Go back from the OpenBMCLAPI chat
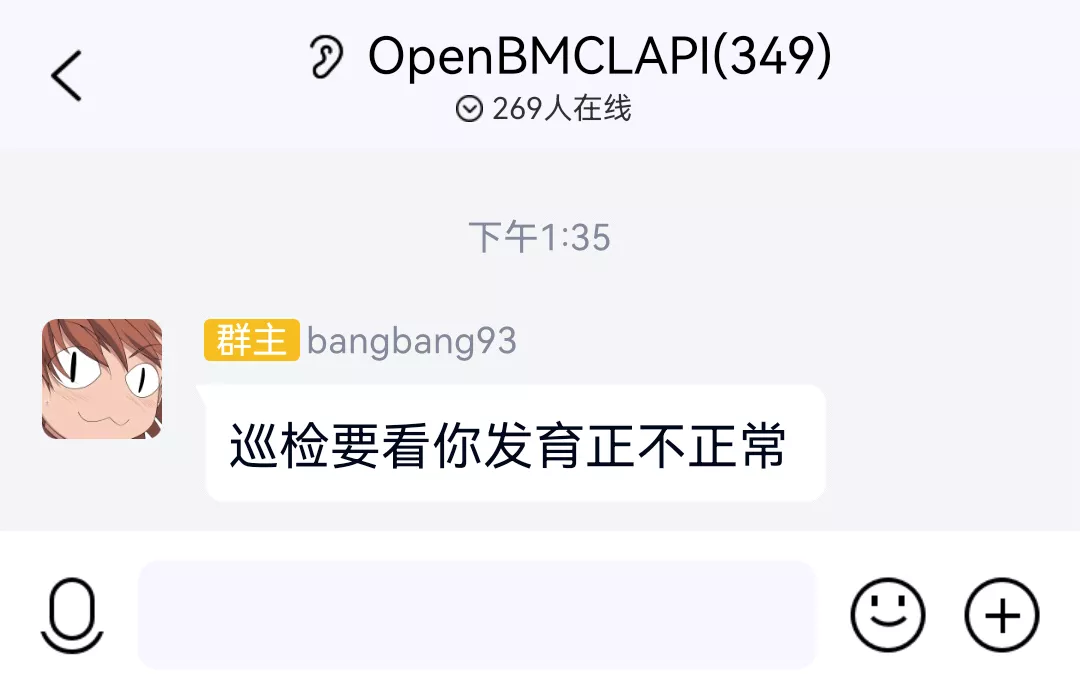Image resolution: width=1080 pixels, height=699 pixels. 67,76
